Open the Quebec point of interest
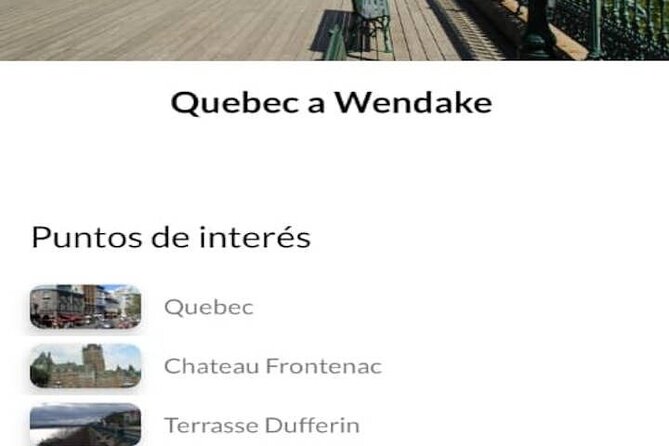This screenshot has height=446, width=669. (x=208, y=307)
